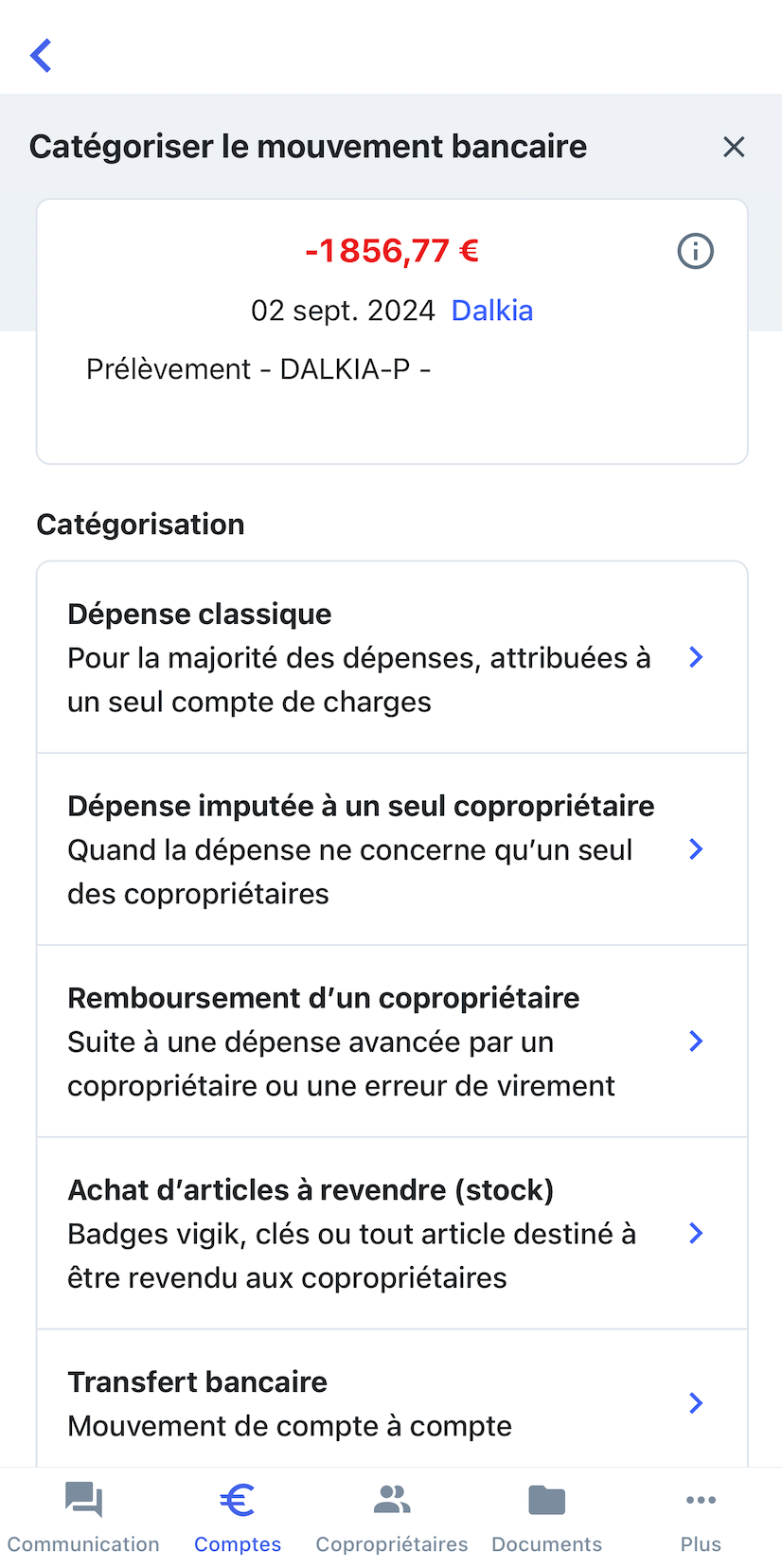Choose Dépense imputée à un seul copropriétaire
Image resolution: width=782 pixels, height=1568 pixels.
click(392, 849)
